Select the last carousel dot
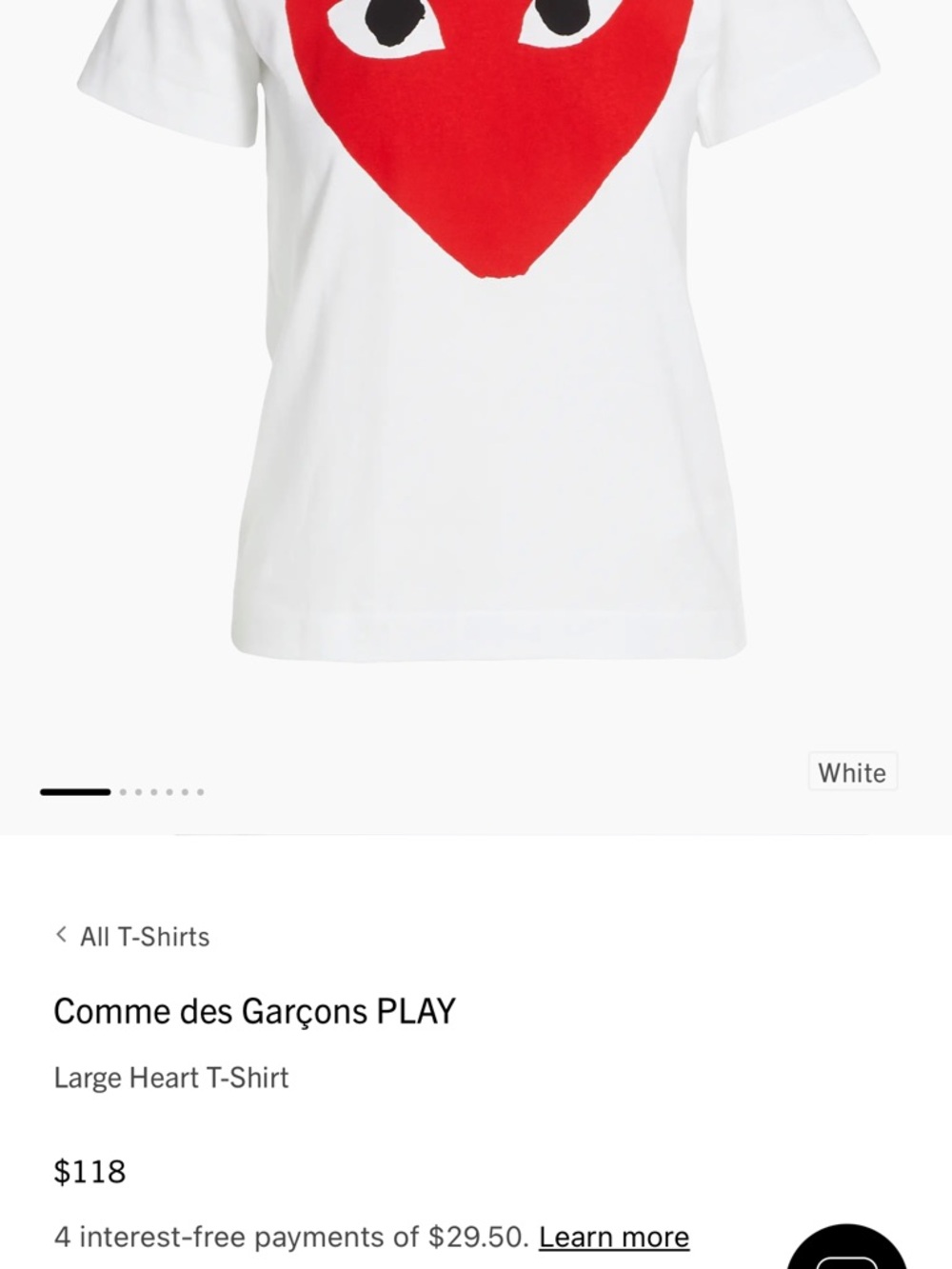 click(x=201, y=791)
